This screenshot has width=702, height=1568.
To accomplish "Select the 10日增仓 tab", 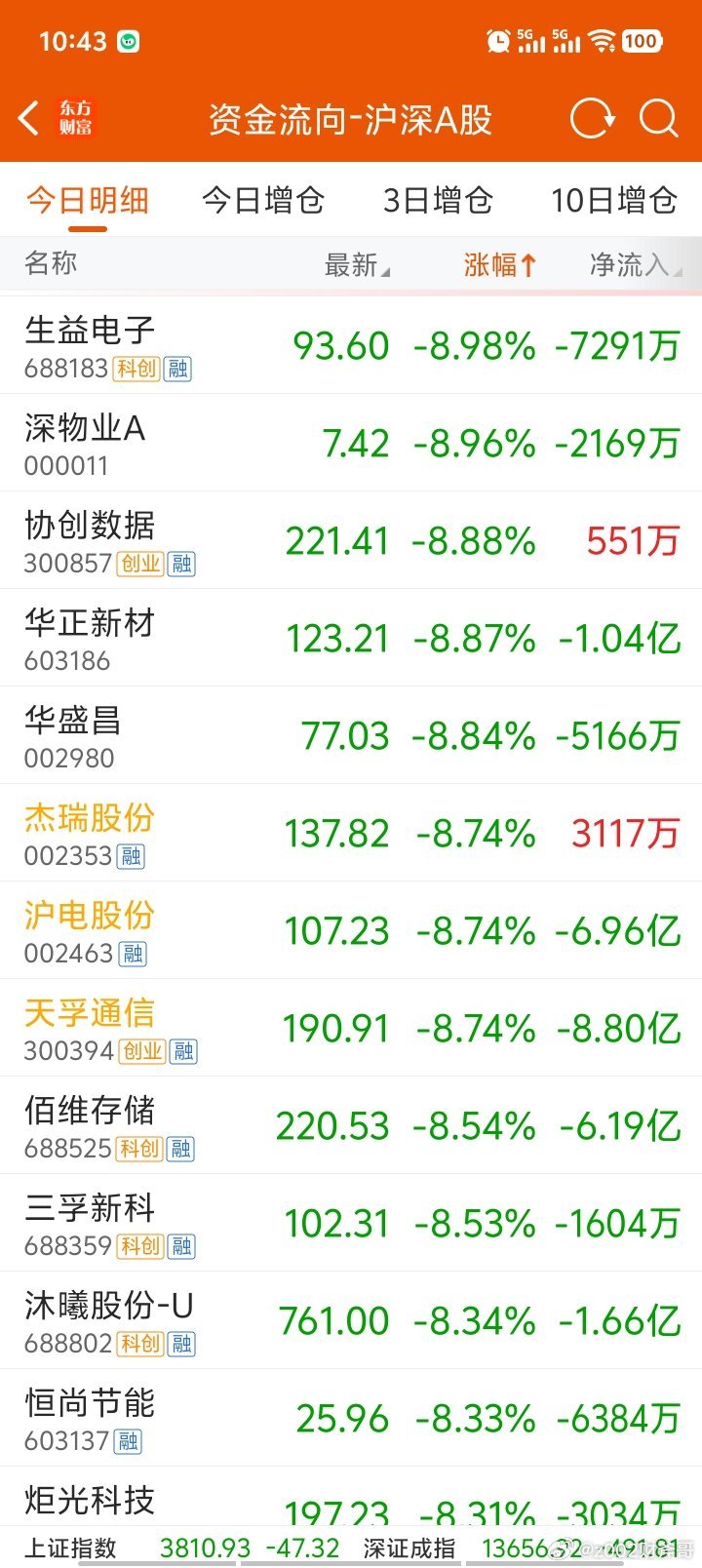I will 614,201.
